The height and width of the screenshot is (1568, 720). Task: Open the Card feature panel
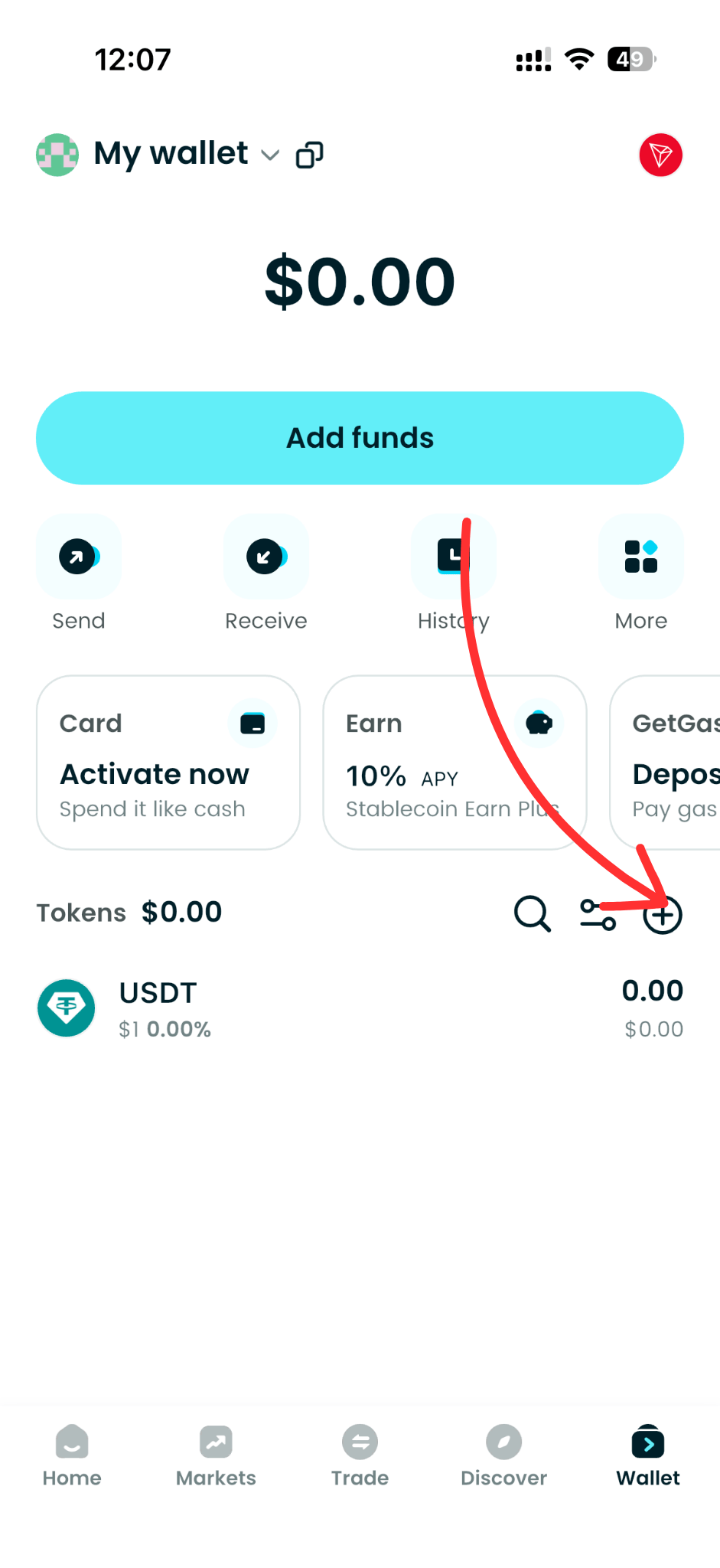tap(168, 762)
